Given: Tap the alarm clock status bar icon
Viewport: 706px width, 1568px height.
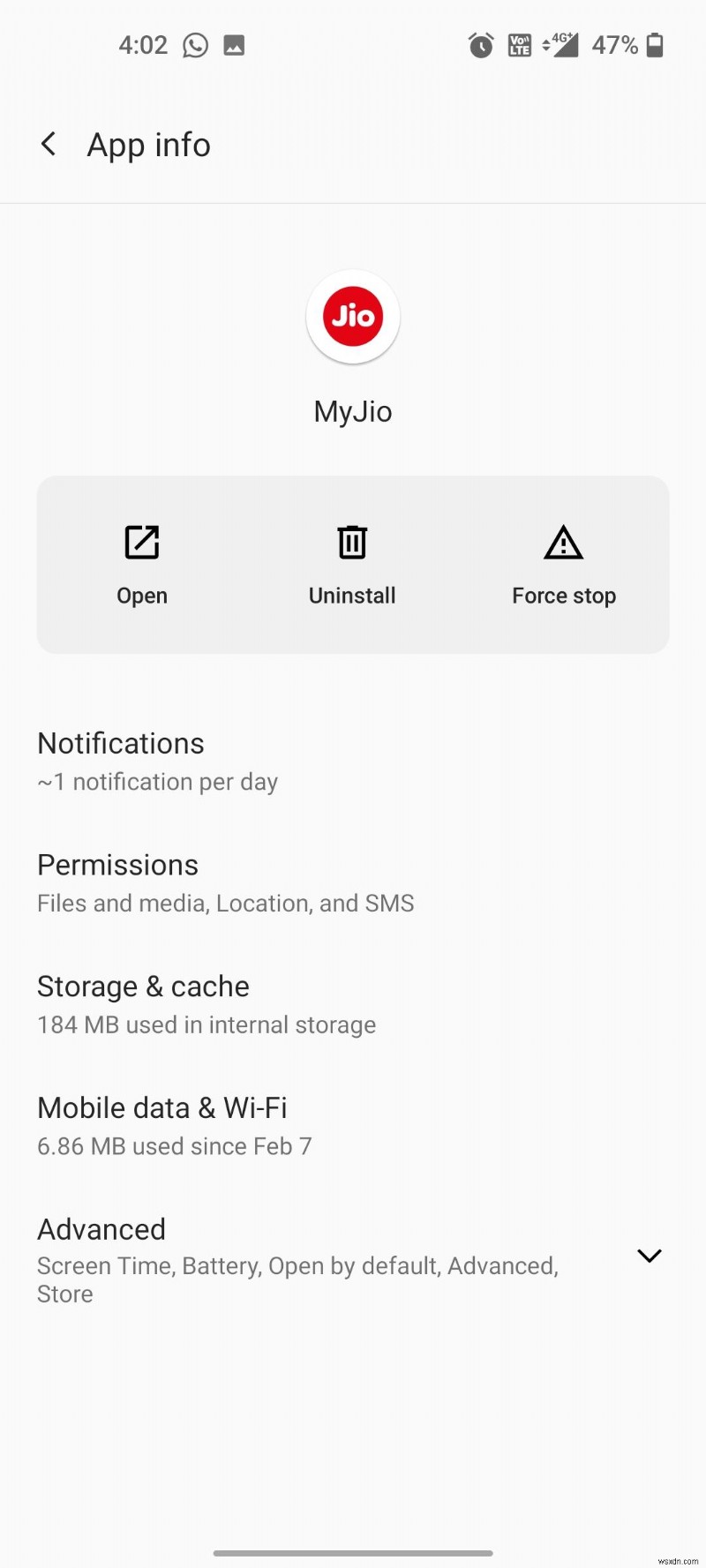Looking at the screenshot, I should [479, 44].
